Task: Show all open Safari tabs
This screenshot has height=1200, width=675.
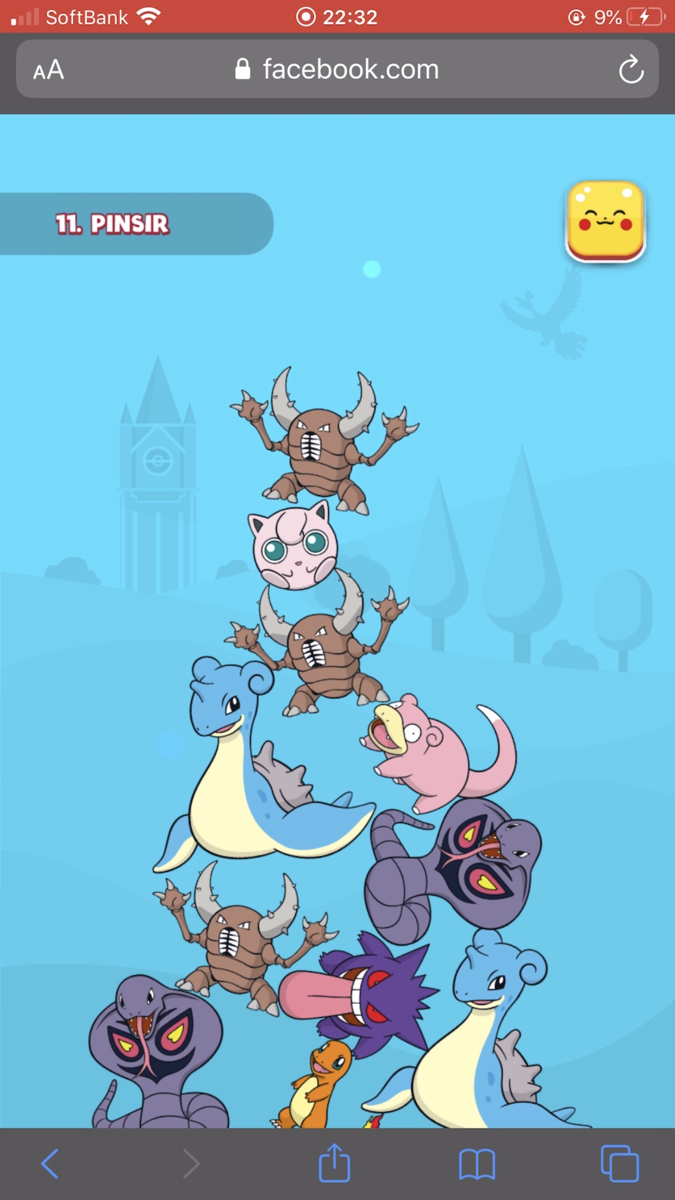Action: pyautogui.click(x=619, y=1163)
